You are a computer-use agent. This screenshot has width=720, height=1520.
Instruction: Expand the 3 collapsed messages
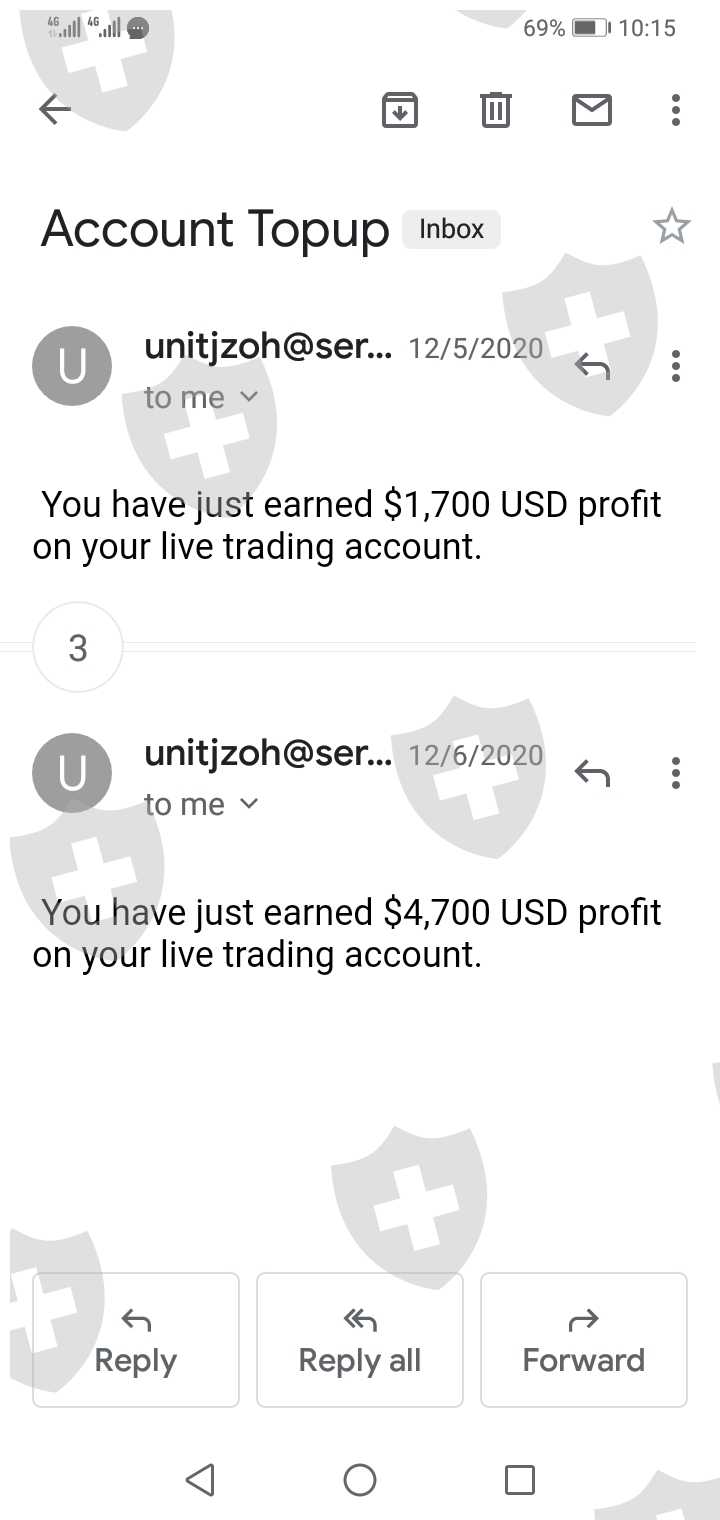78,648
